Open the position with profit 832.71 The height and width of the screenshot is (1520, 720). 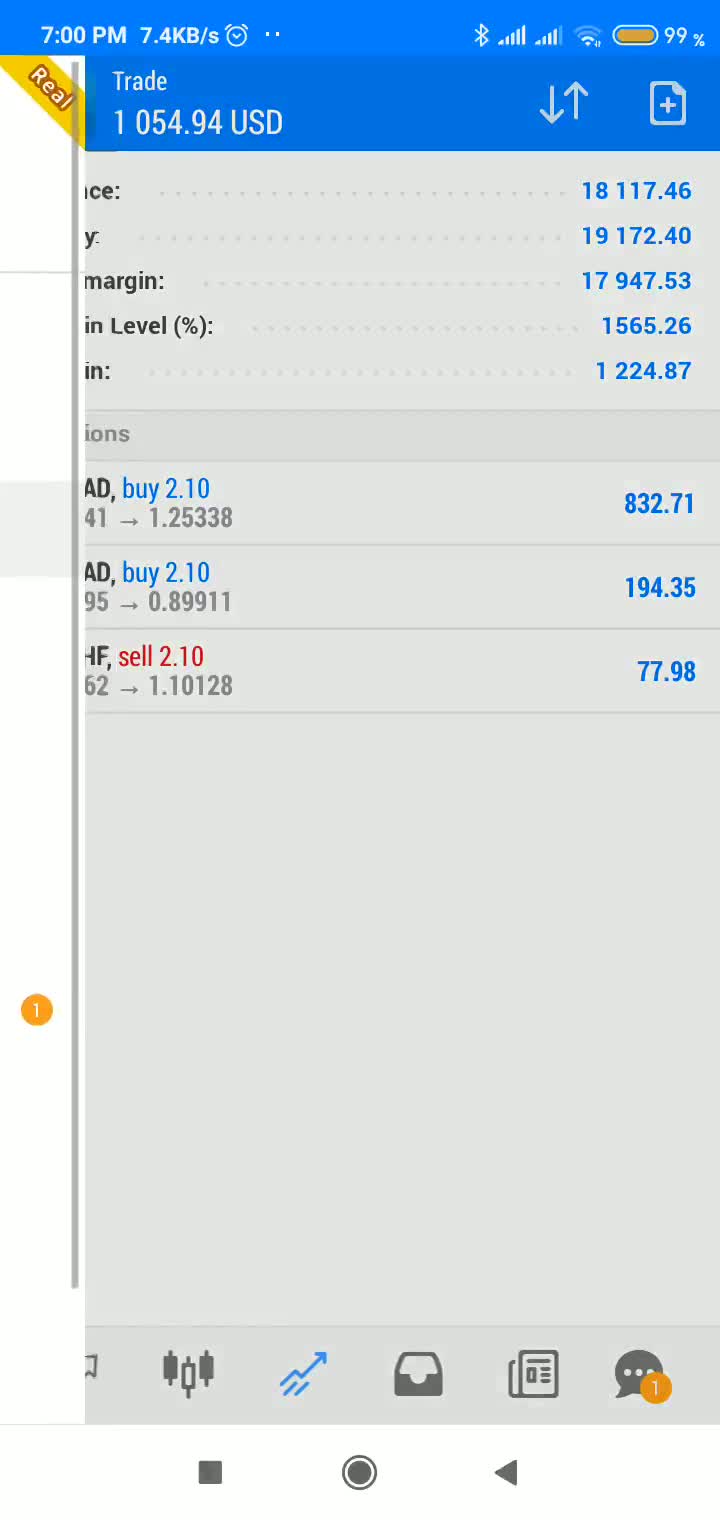point(400,503)
